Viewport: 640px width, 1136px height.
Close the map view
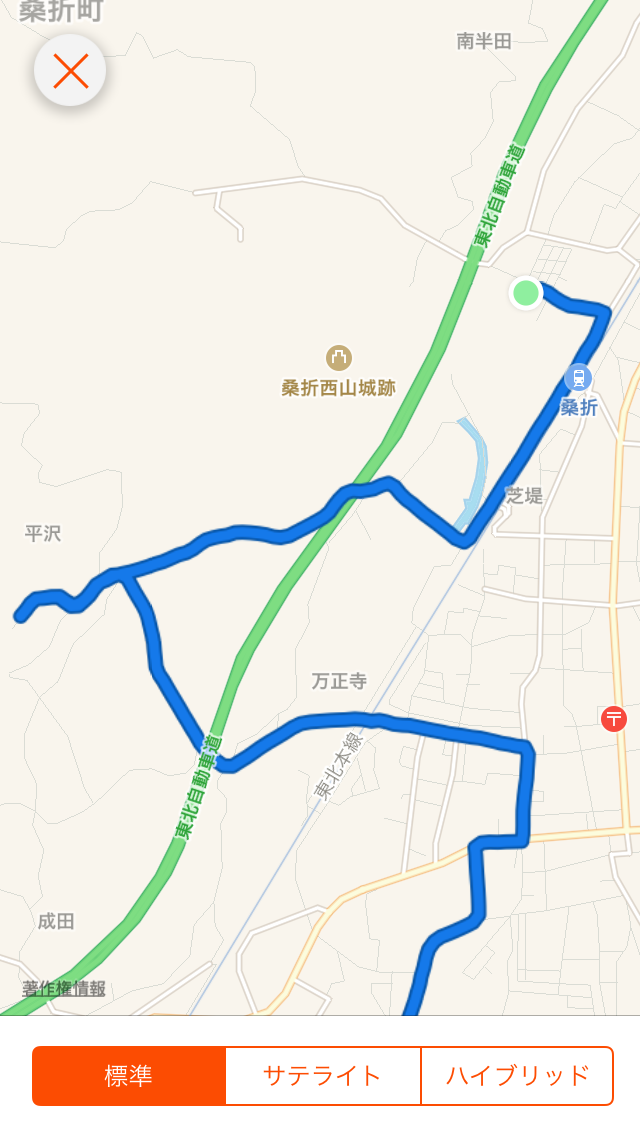pyautogui.click(x=70, y=71)
